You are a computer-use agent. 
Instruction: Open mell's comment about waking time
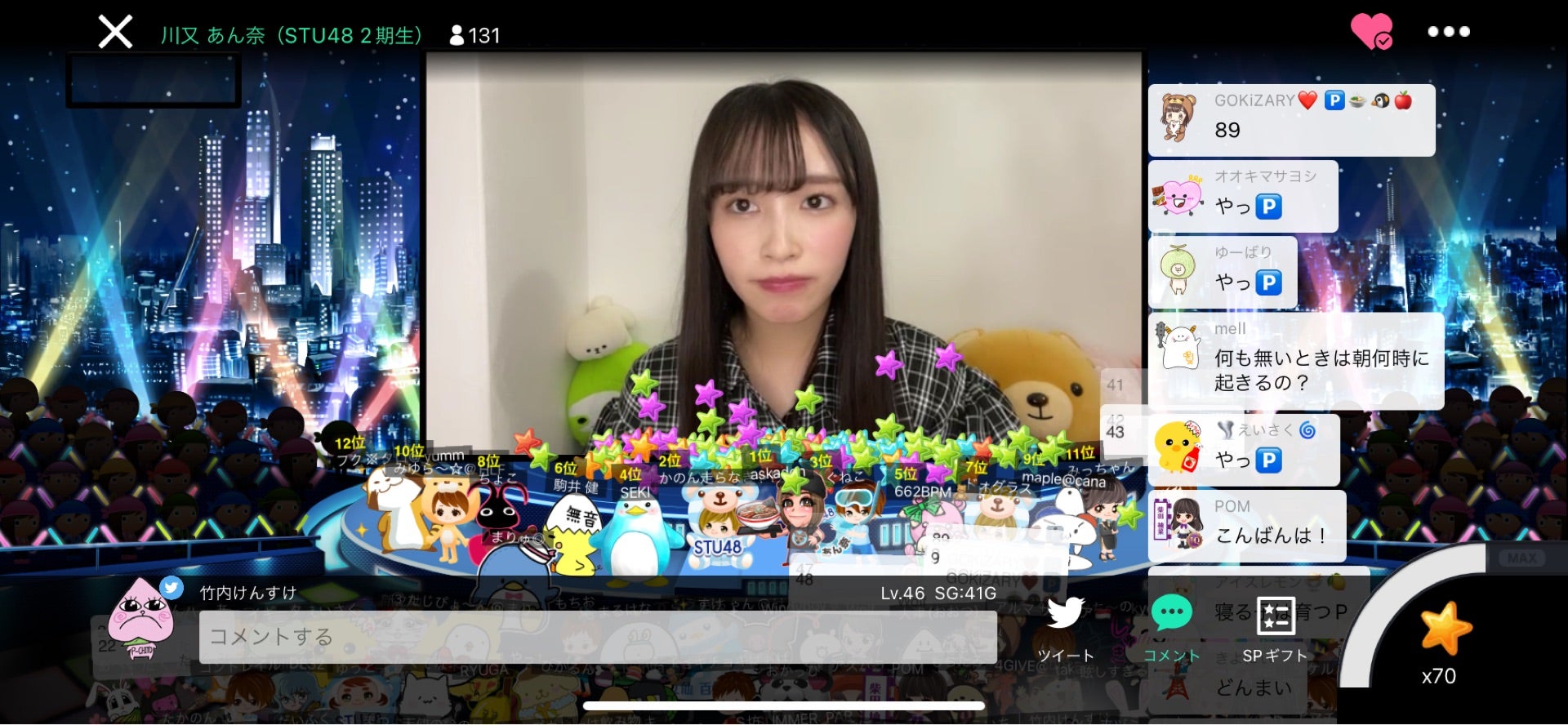1295,361
